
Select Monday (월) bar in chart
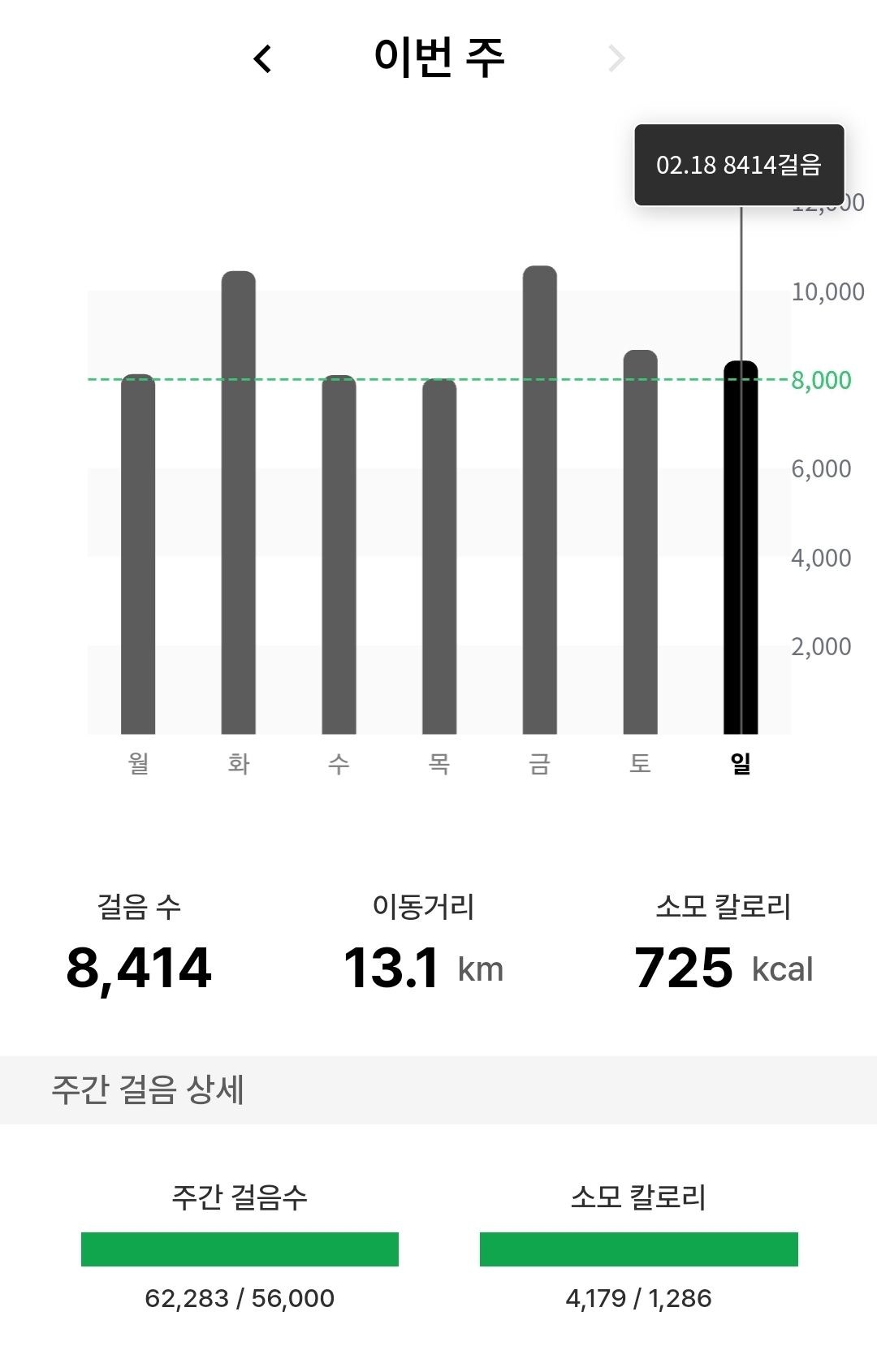coord(138,554)
